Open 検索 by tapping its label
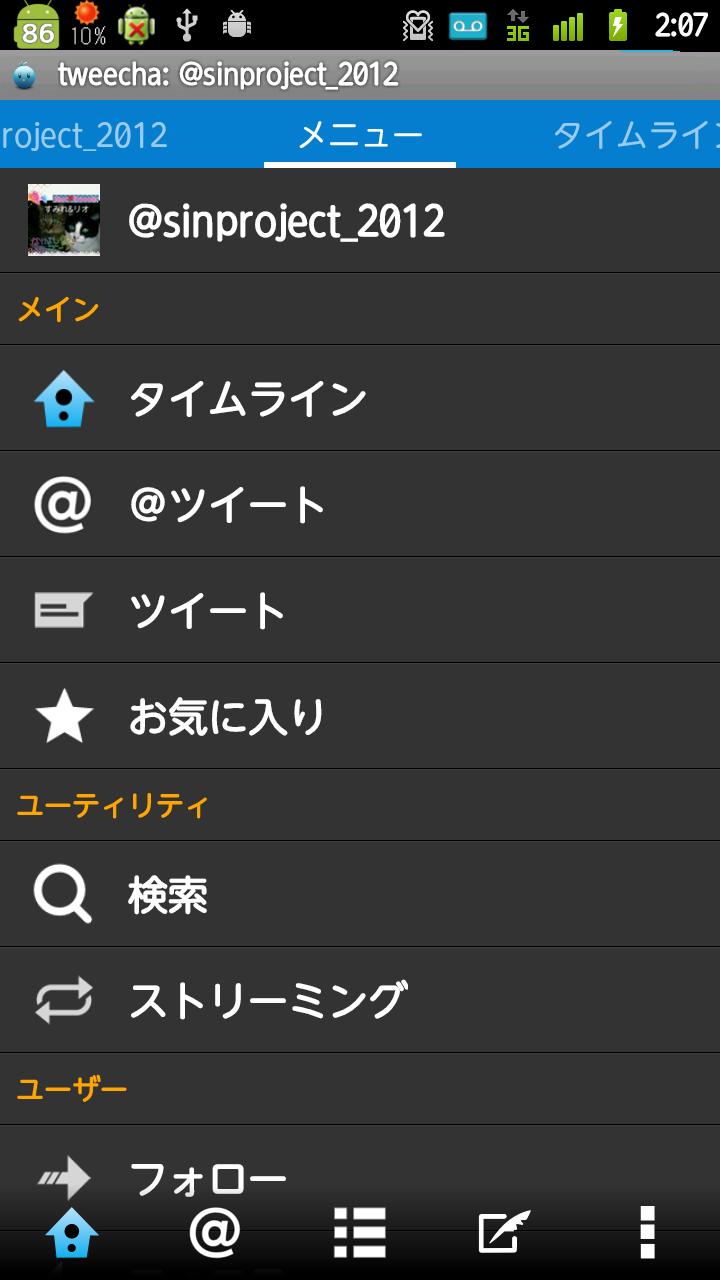This screenshot has width=720, height=1280. [170, 894]
